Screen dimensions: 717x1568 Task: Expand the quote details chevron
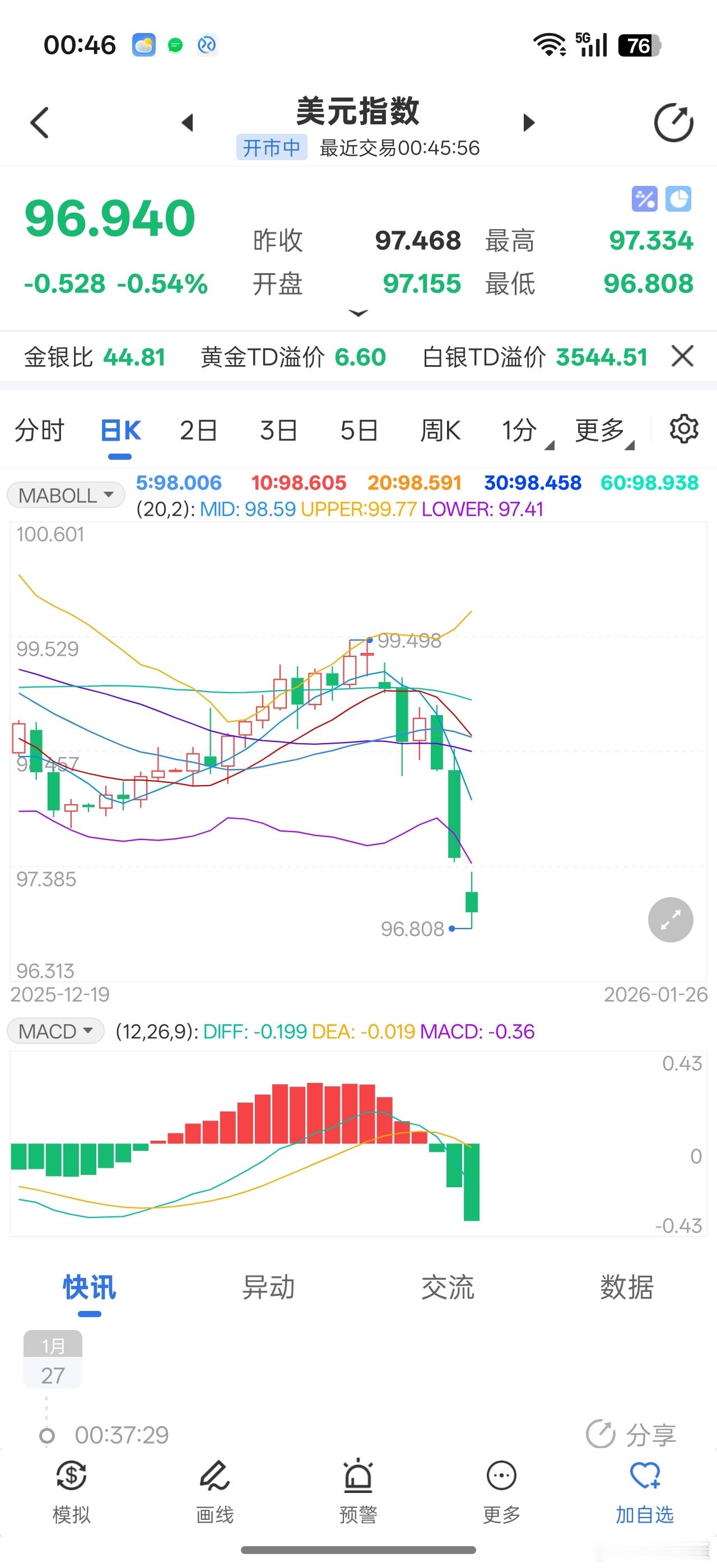click(x=358, y=313)
